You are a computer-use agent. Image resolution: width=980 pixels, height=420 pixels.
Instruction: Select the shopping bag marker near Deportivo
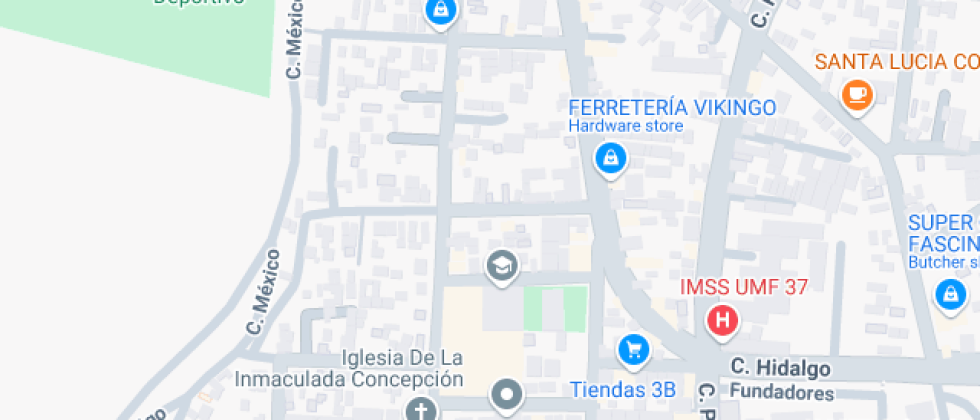[x=440, y=12]
